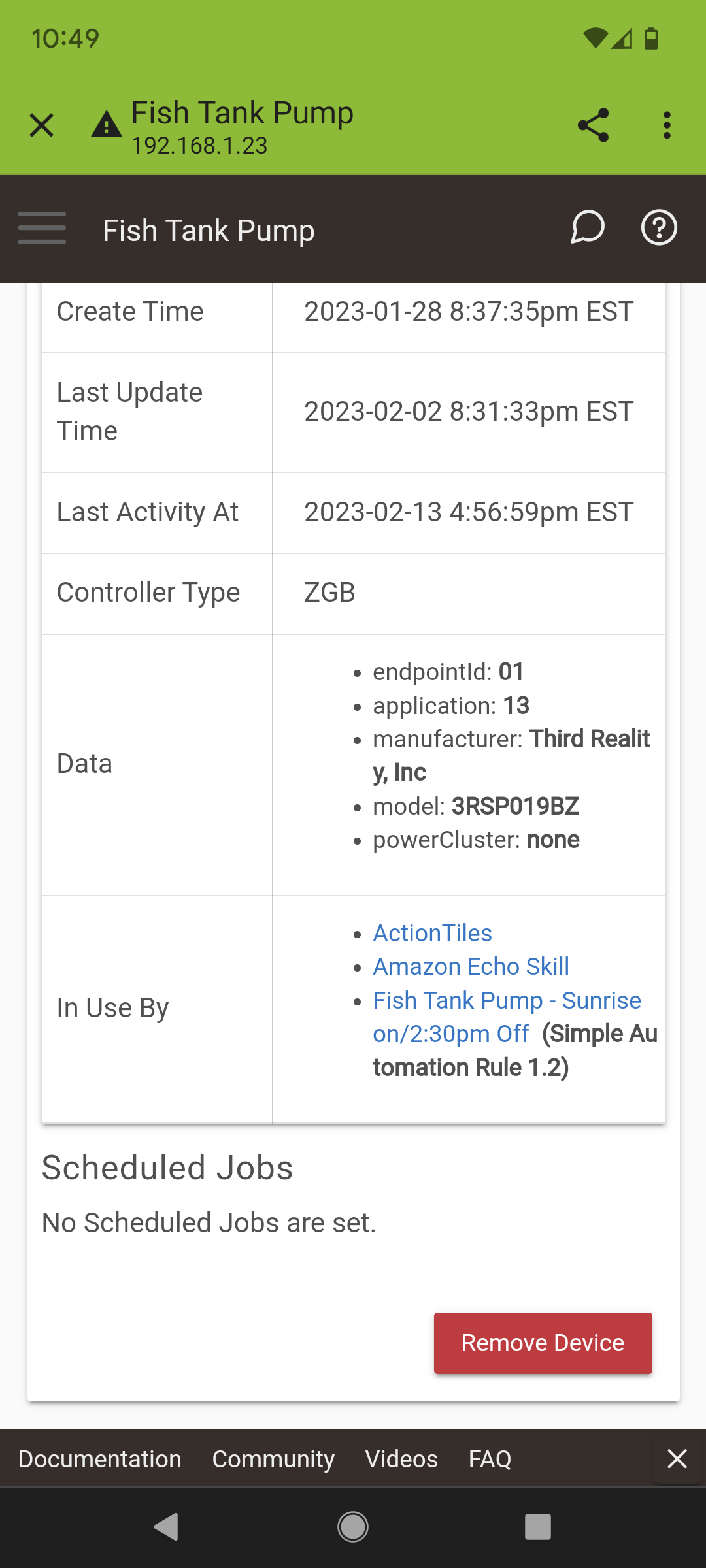Open Fish Tank Pump - Sunrise on/2:30pm Off rule
Viewport: 706px width, 1568px height.
pyautogui.click(x=507, y=1017)
